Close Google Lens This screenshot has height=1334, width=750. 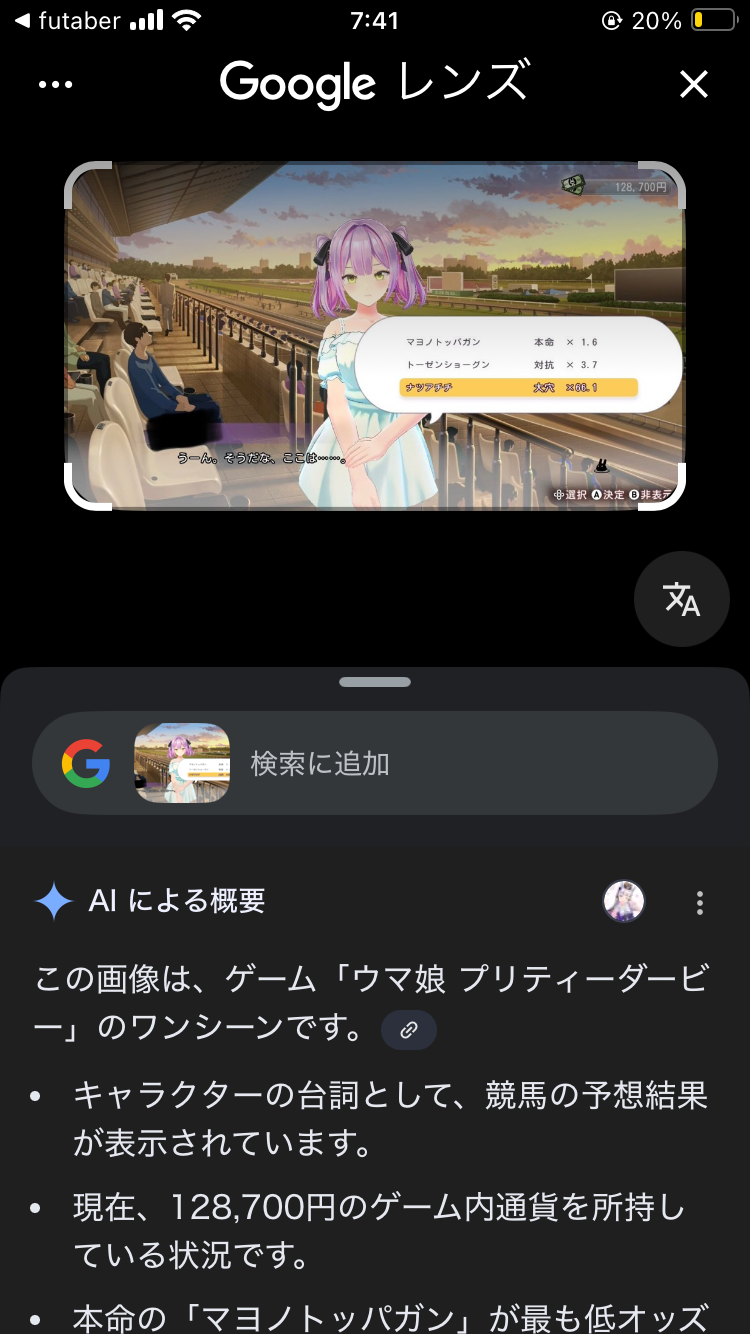tap(693, 85)
